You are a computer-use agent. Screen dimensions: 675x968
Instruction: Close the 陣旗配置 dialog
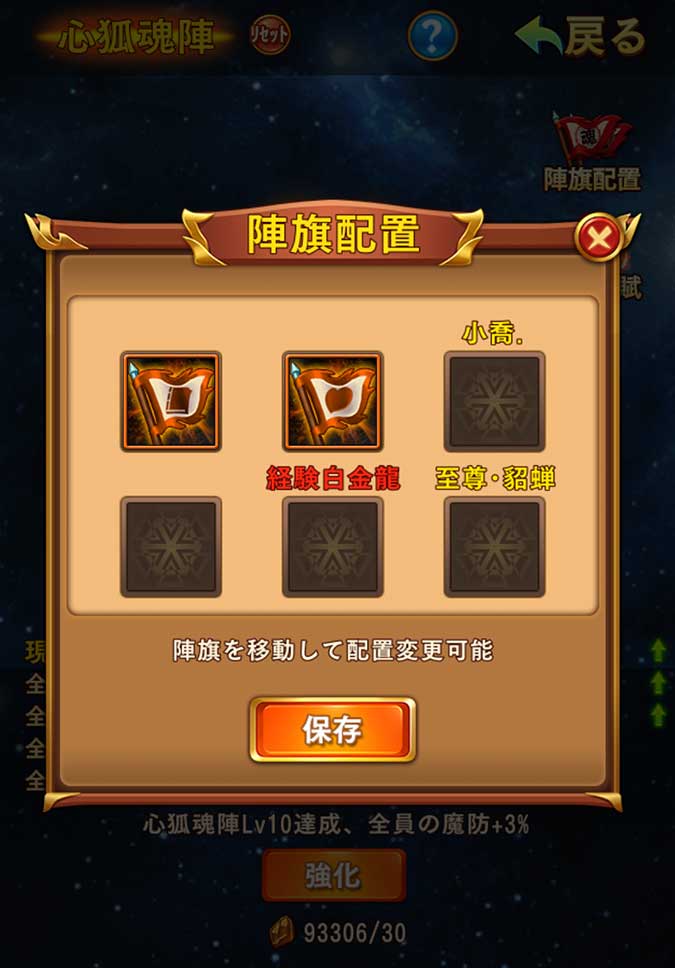point(598,239)
